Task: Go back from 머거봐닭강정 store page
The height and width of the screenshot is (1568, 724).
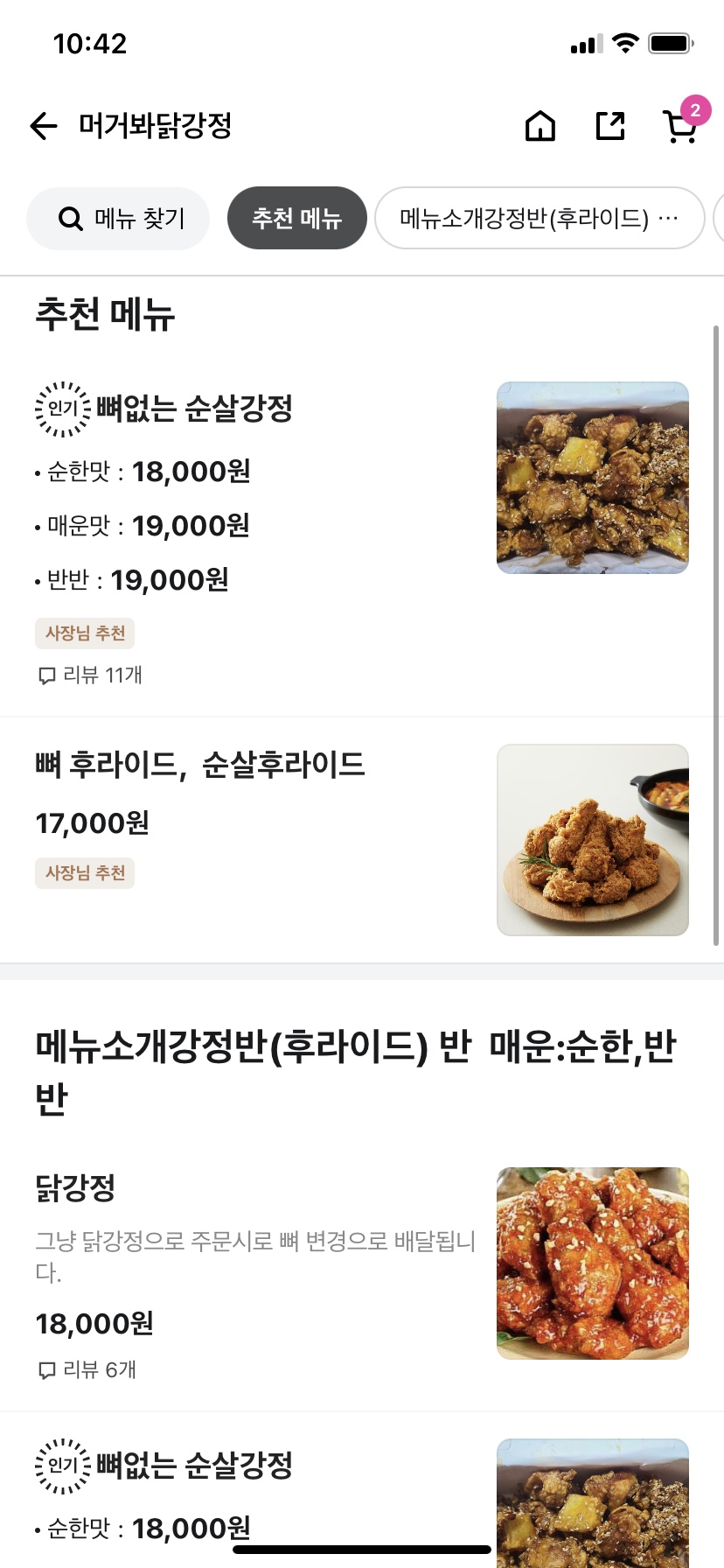Action: tap(44, 126)
